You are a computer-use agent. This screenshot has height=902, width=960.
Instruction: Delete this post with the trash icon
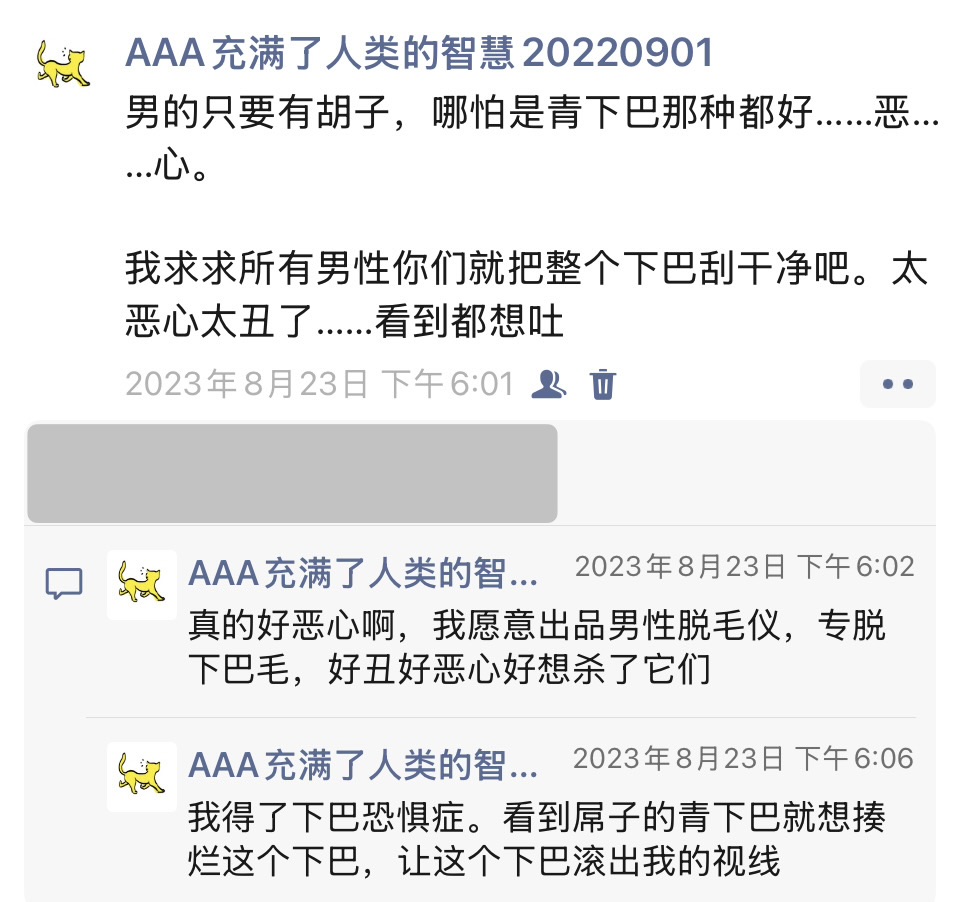click(x=603, y=384)
